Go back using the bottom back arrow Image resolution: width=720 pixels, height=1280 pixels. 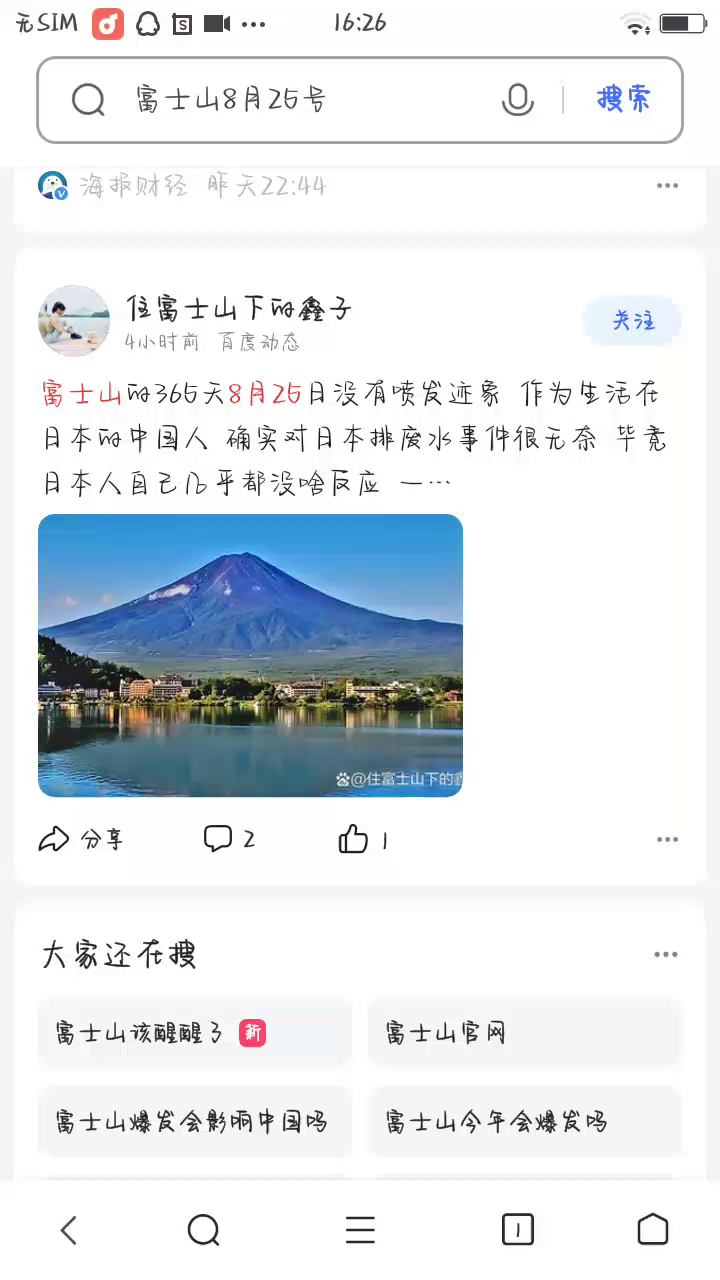pyautogui.click(x=68, y=1229)
